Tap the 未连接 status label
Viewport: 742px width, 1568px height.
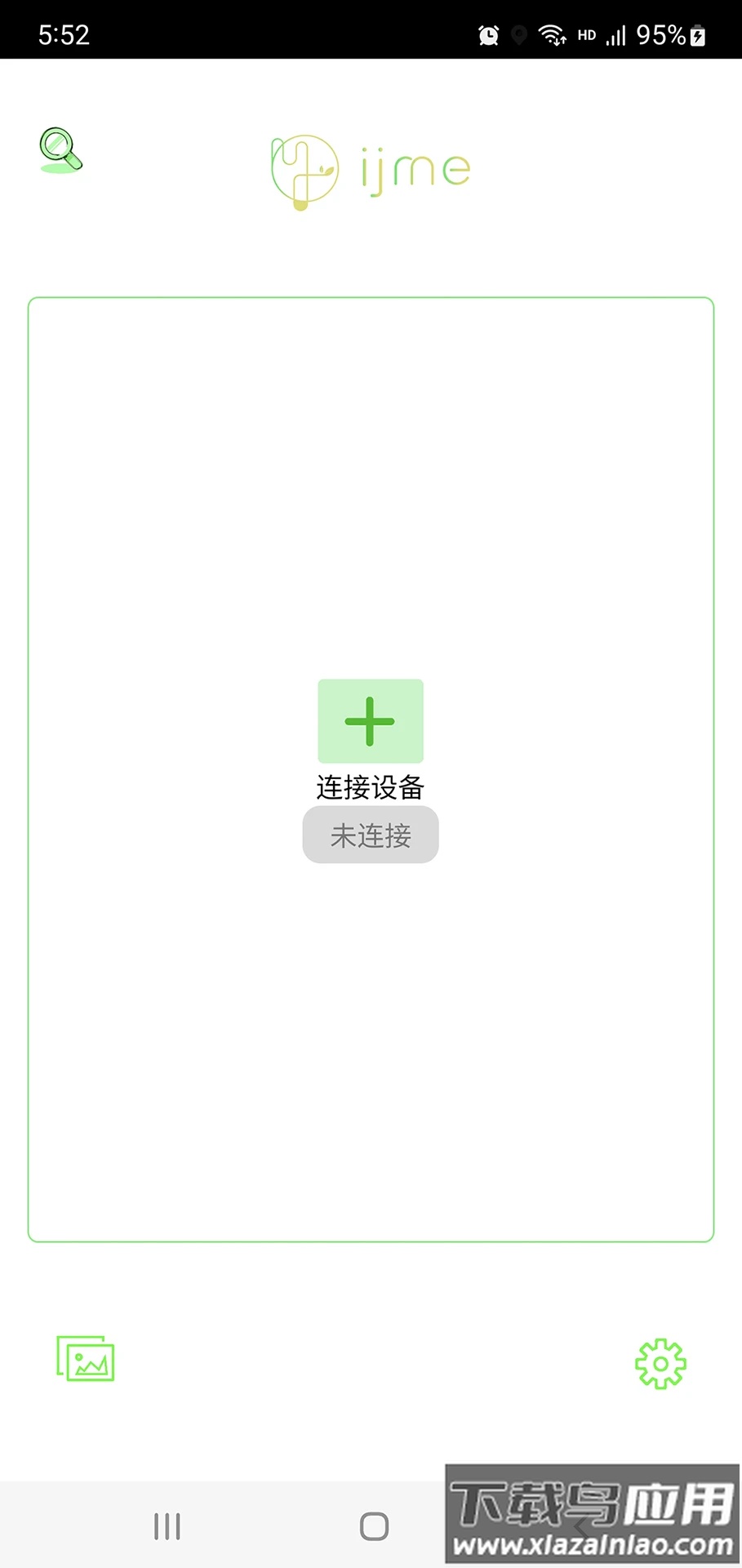coord(370,834)
